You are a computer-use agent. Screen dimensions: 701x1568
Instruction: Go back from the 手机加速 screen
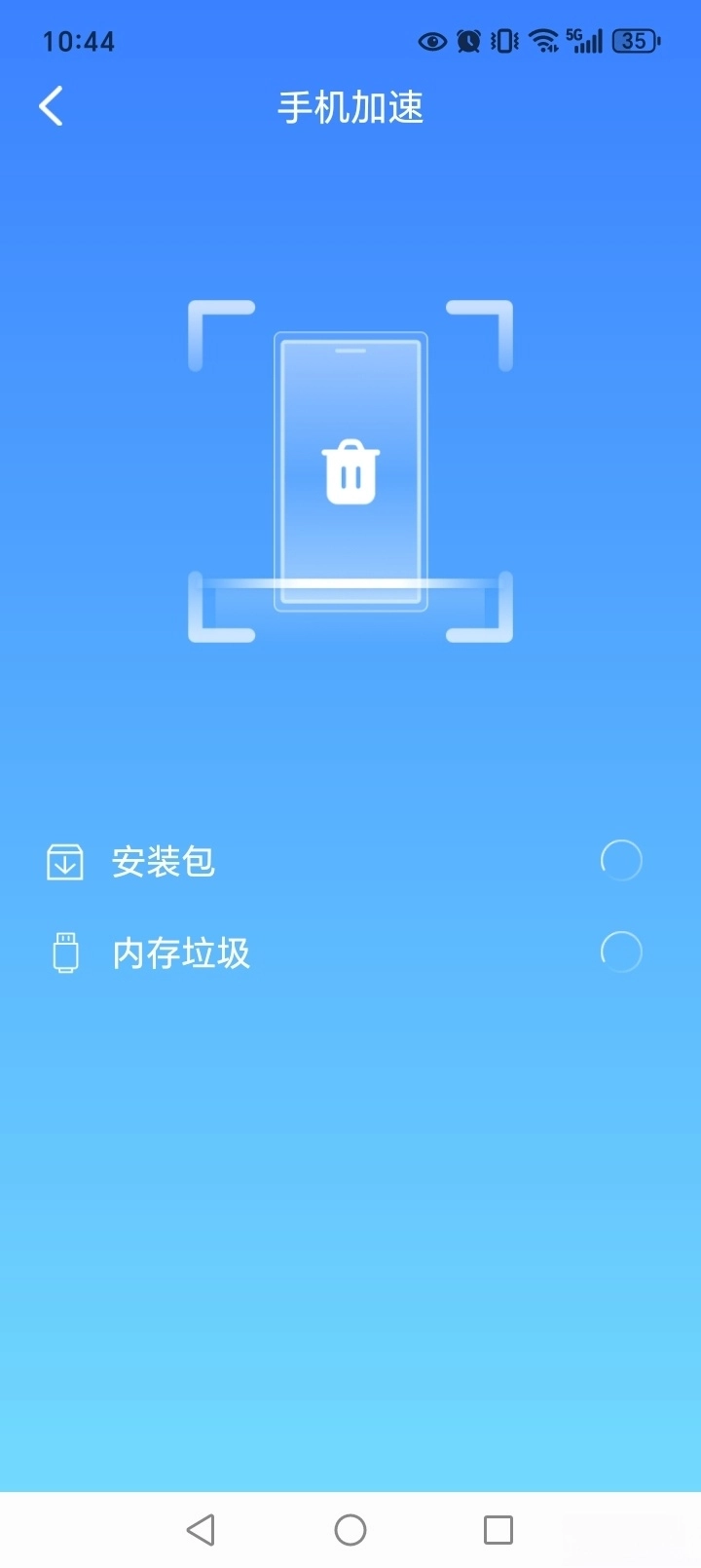(x=52, y=106)
